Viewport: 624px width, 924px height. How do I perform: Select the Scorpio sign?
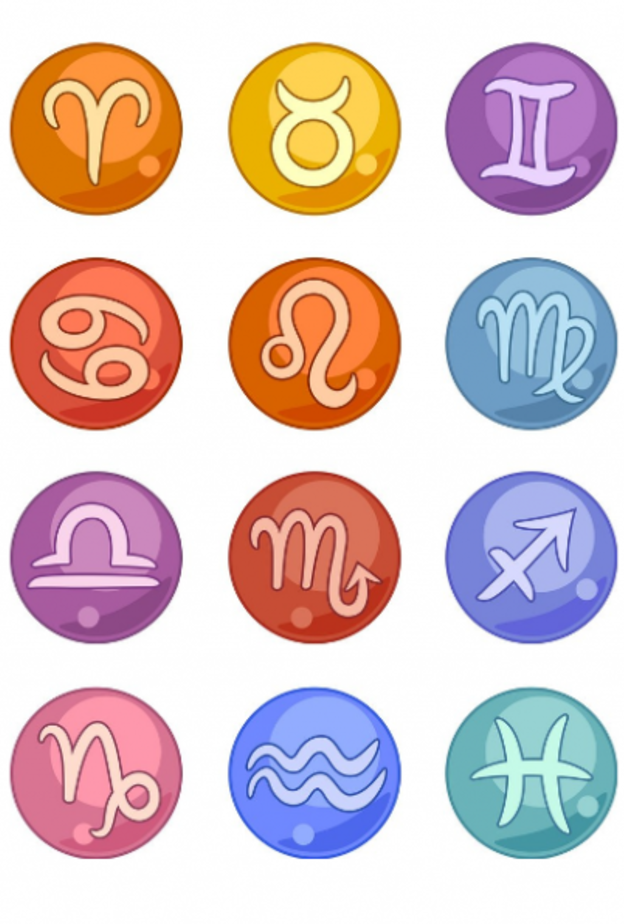(x=314, y=558)
